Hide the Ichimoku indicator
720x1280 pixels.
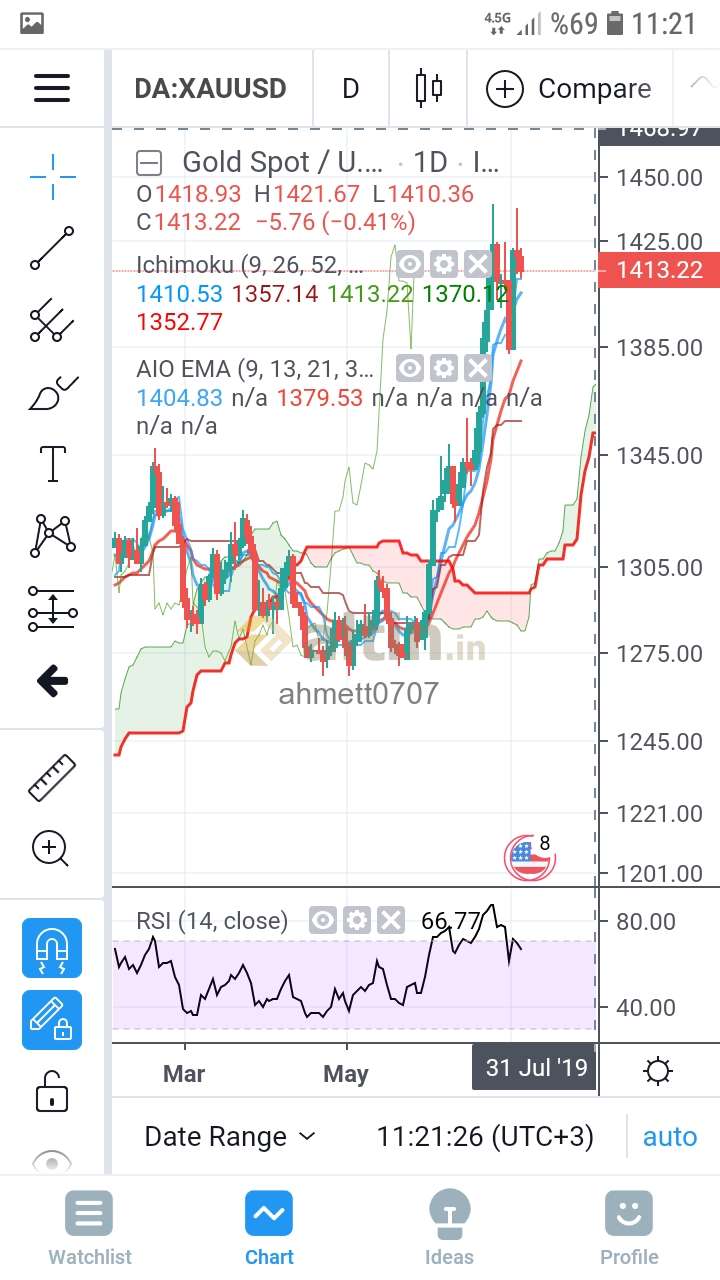pyautogui.click(x=410, y=265)
